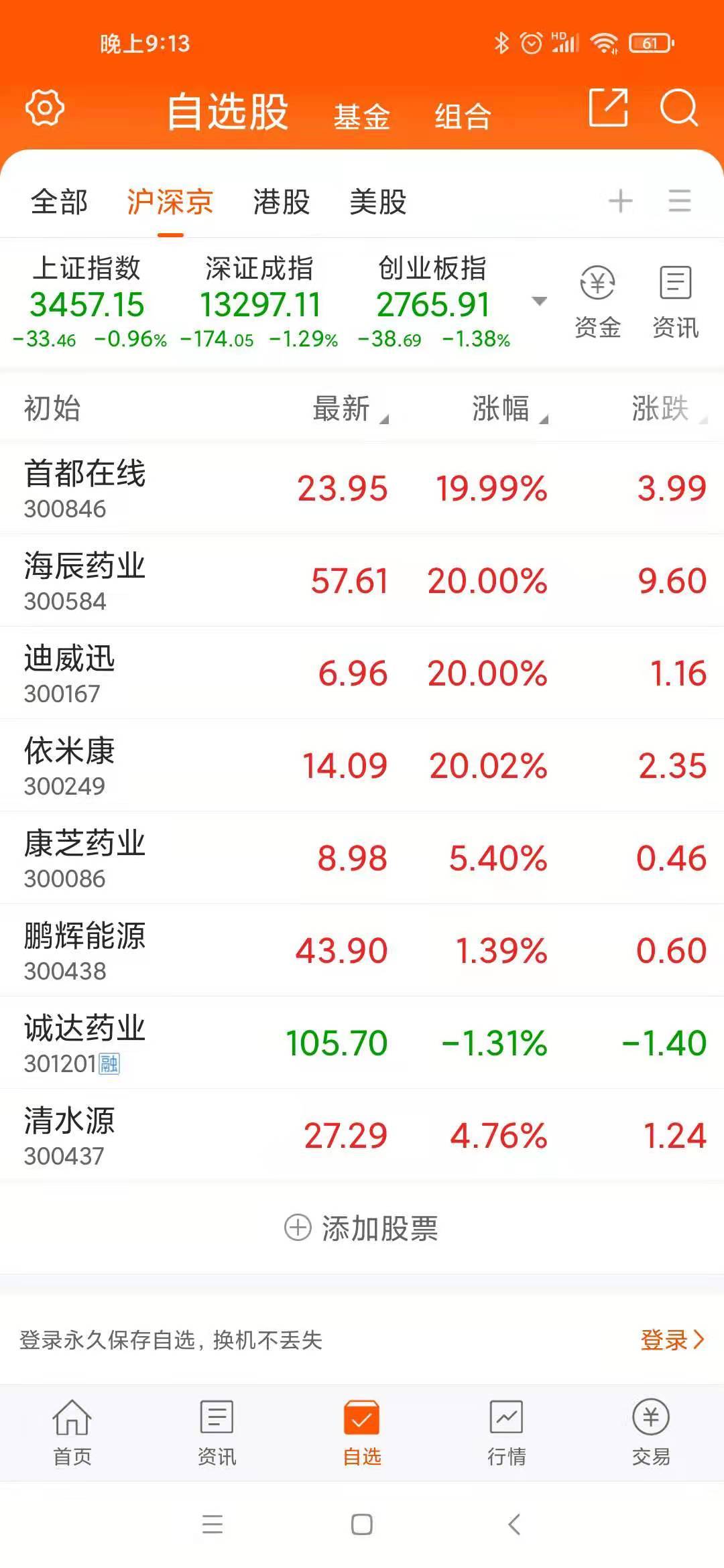Open stock 首都在线 300846
Screen dimensions: 724x1568
pyautogui.click(x=362, y=488)
